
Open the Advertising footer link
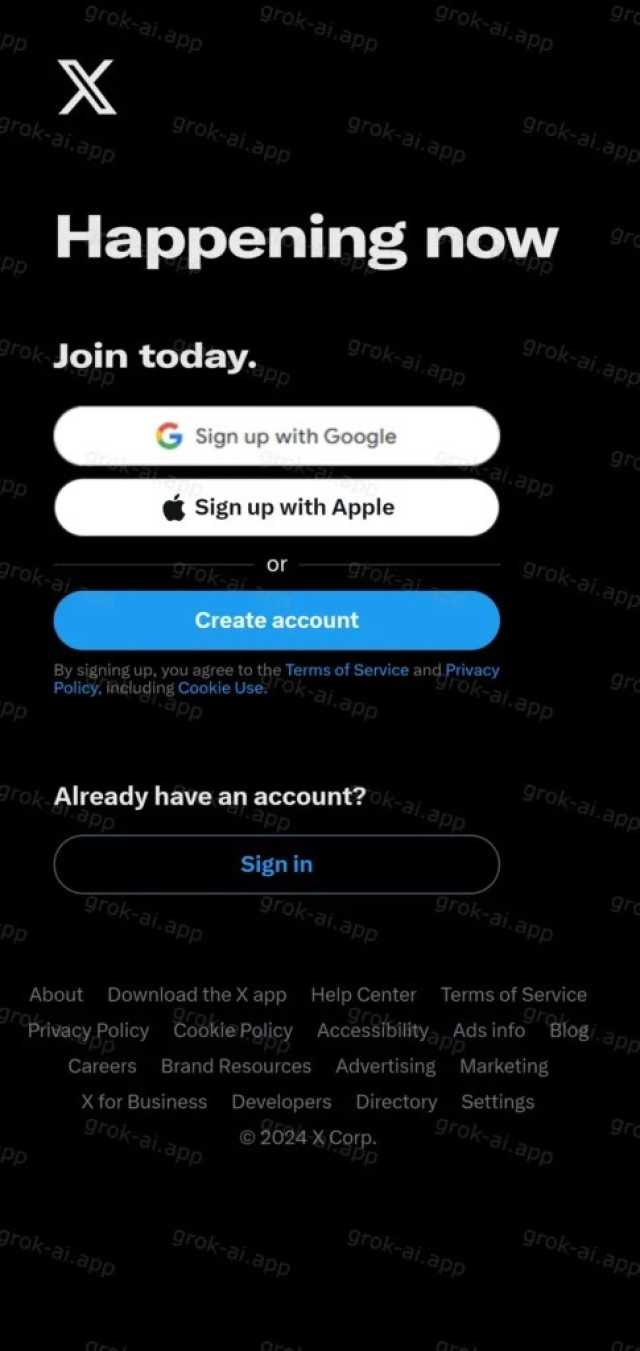point(386,1066)
